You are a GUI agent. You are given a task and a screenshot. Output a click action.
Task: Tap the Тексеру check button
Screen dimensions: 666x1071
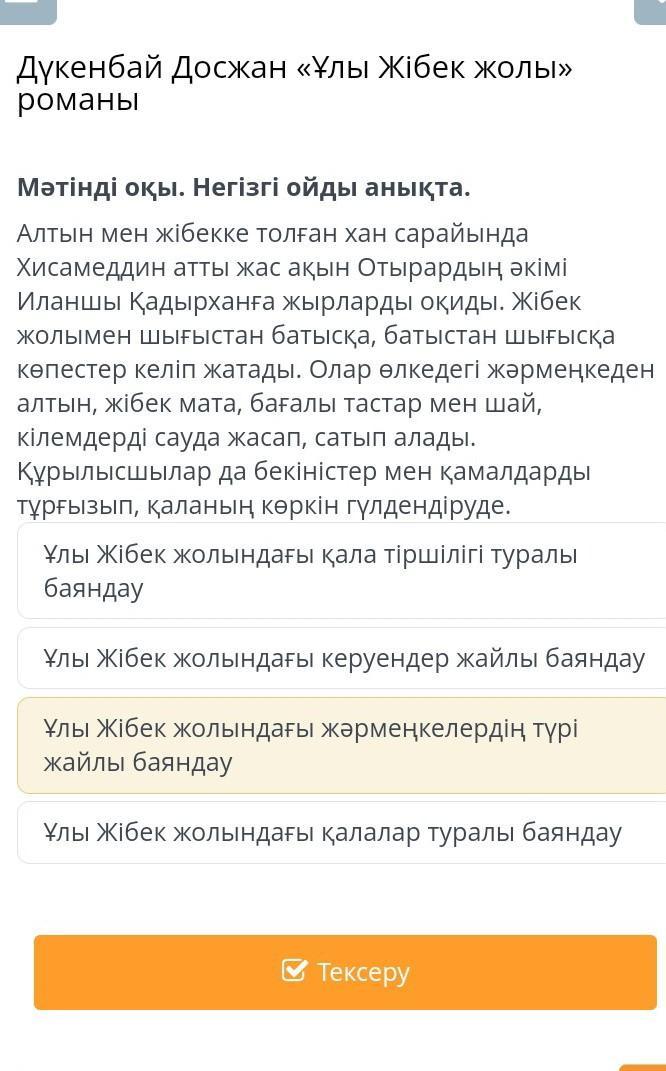[346, 972]
